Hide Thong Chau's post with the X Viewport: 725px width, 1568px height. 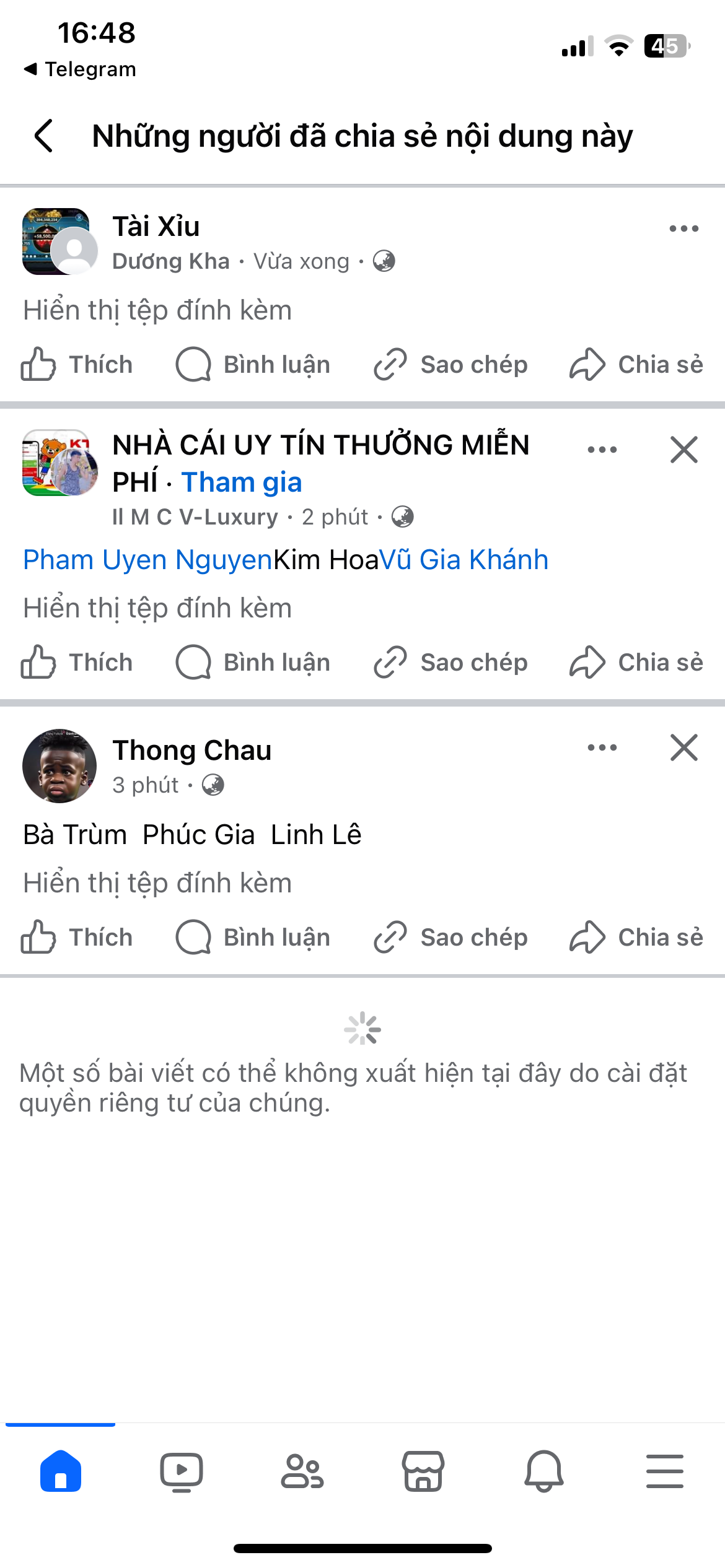coord(683,747)
